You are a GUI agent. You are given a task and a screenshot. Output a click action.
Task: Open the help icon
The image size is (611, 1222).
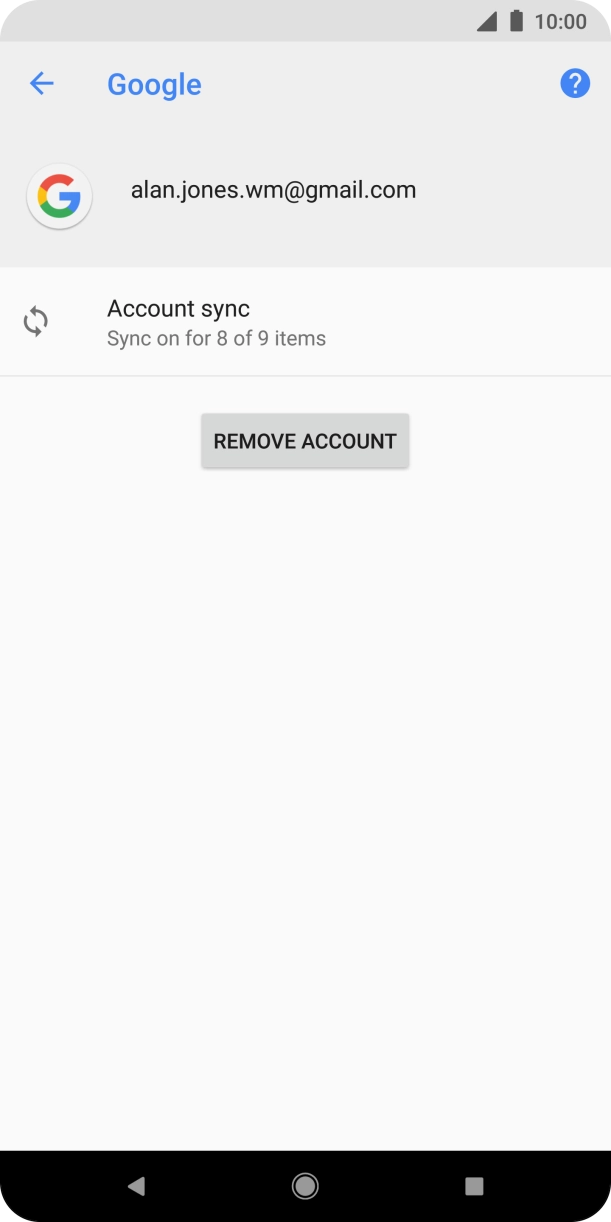tap(574, 84)
